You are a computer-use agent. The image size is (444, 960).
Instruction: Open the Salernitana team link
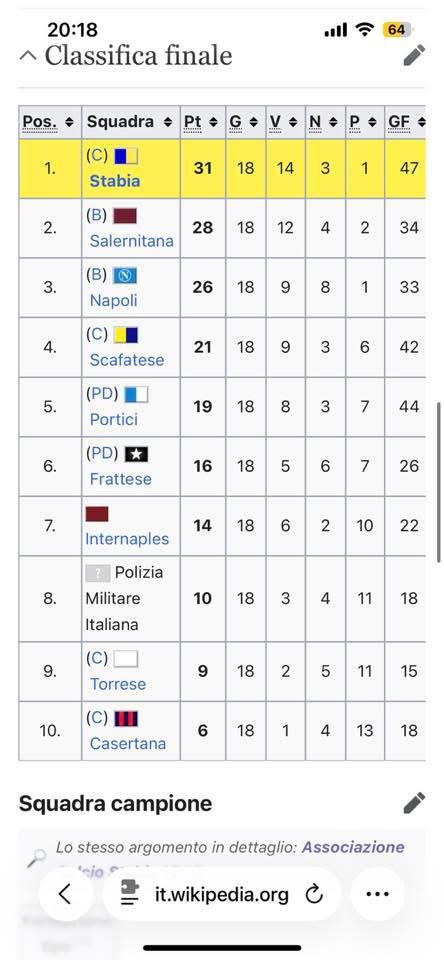pos(132,241)
